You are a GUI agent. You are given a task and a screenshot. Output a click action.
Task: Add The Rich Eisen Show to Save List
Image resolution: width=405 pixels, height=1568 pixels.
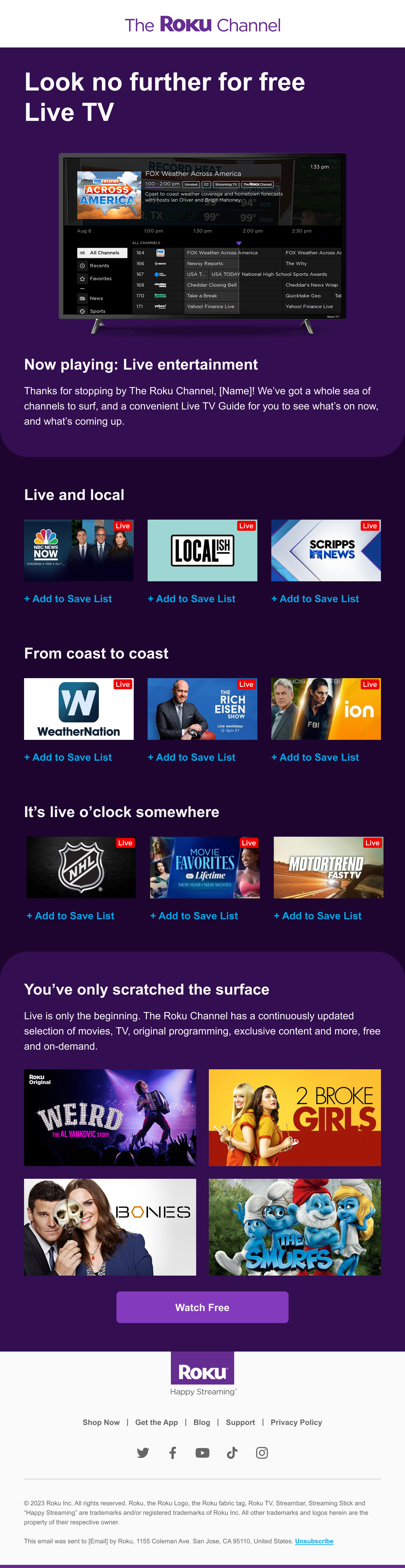(192, 757)
